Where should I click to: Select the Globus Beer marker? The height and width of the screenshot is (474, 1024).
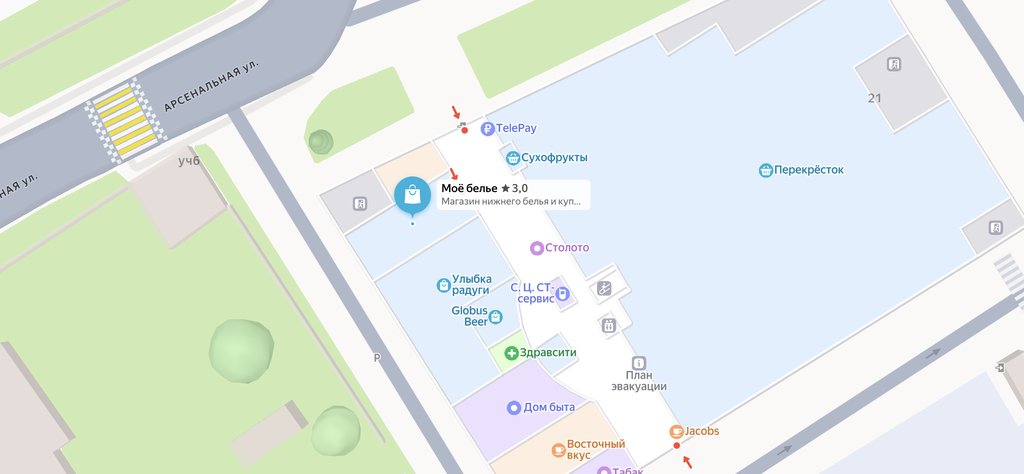496,317
